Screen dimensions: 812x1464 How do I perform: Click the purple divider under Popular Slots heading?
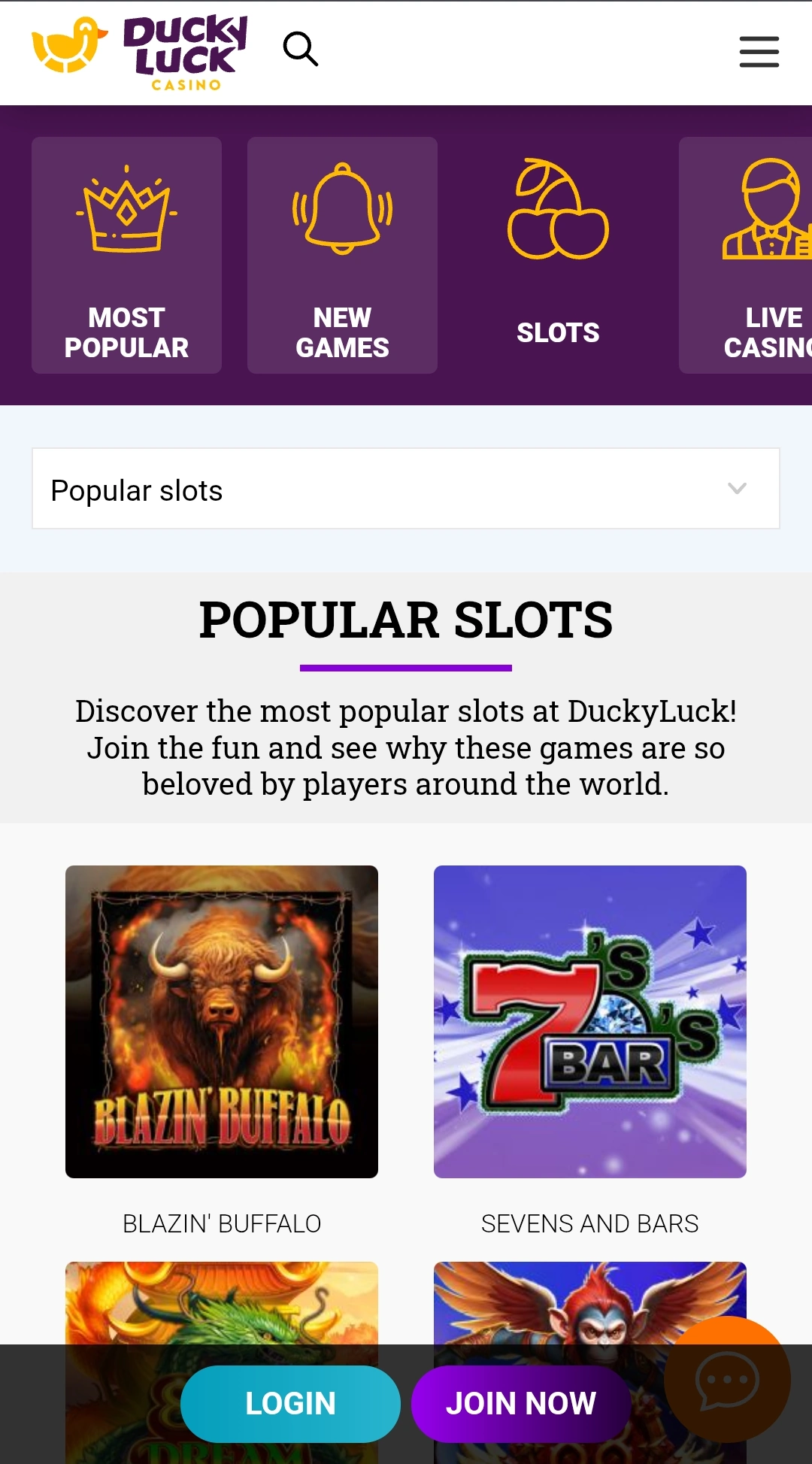point(406,666)
